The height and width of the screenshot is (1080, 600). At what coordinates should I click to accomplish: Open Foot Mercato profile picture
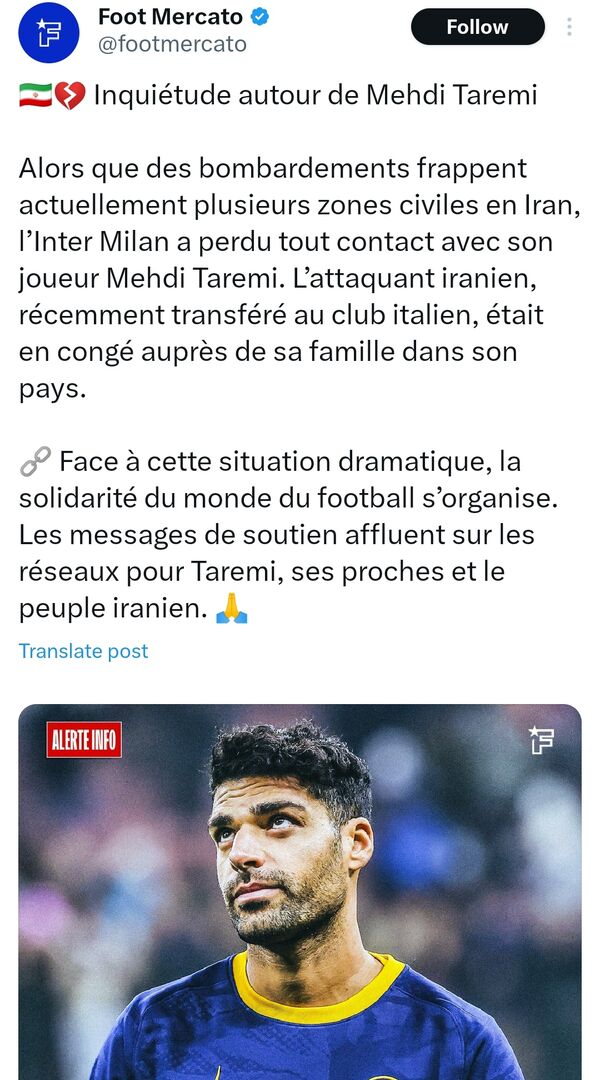pos(48,32)
